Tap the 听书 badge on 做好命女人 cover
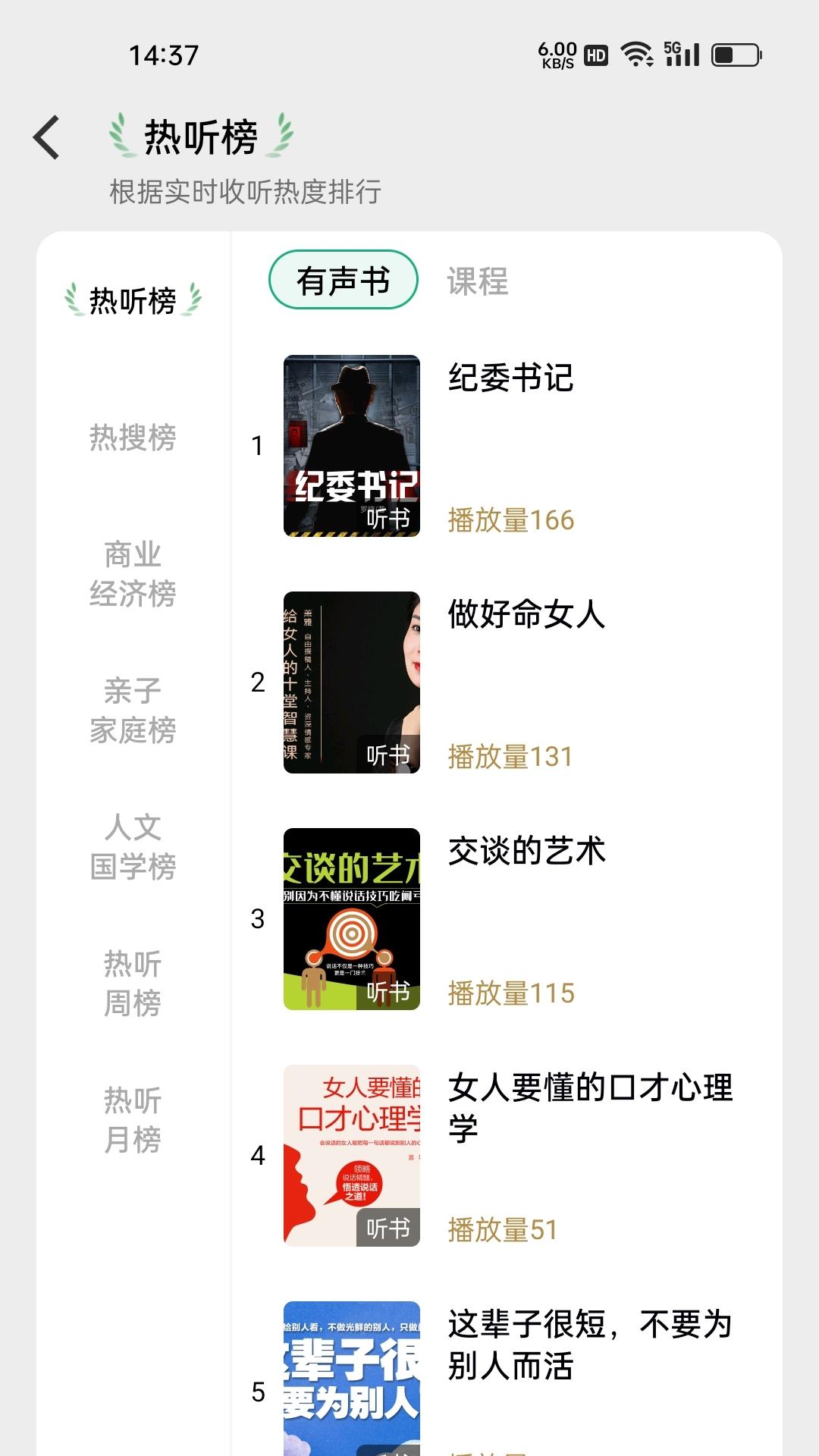This screenshot has height=1456, width=819. [x=388, y=753]
